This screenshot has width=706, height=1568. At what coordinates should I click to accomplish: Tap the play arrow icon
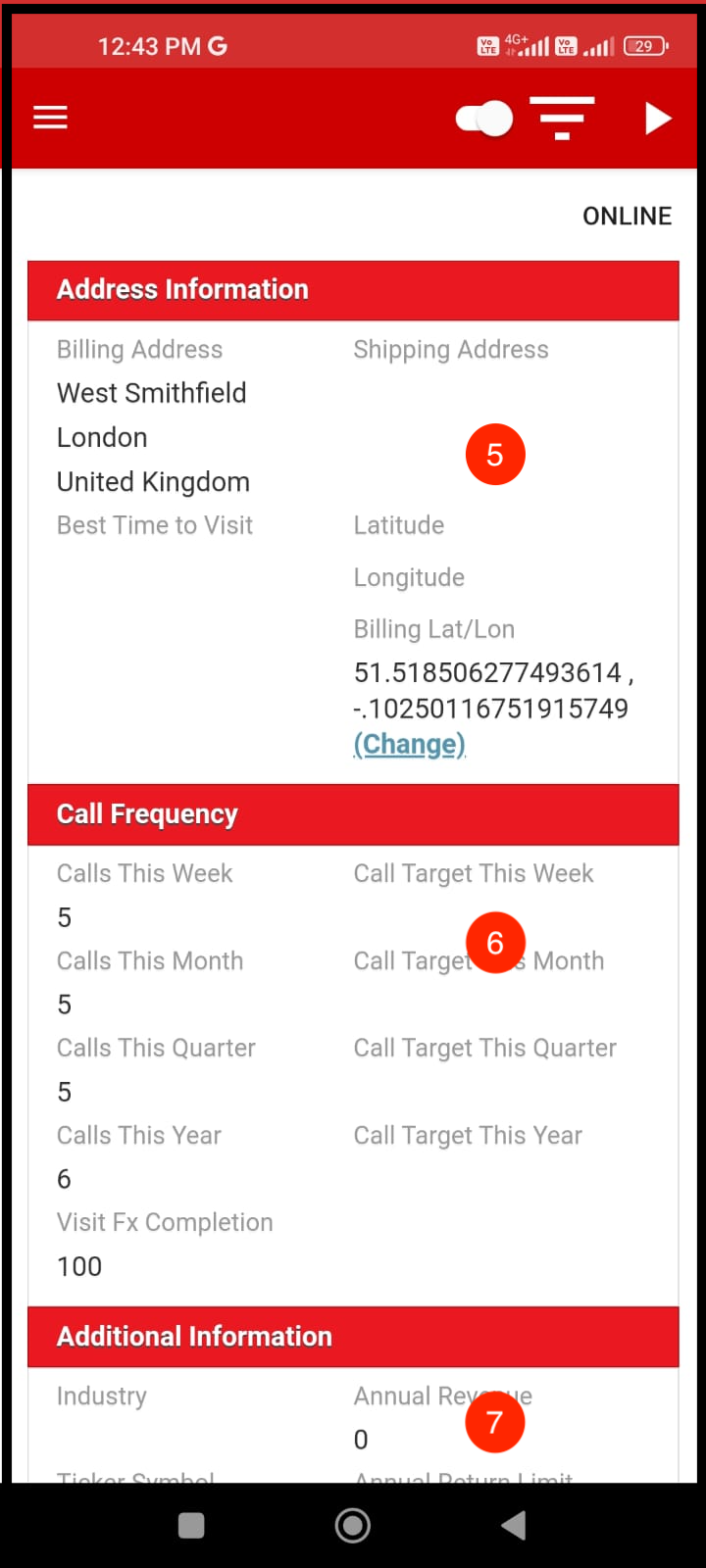point(658,119)
